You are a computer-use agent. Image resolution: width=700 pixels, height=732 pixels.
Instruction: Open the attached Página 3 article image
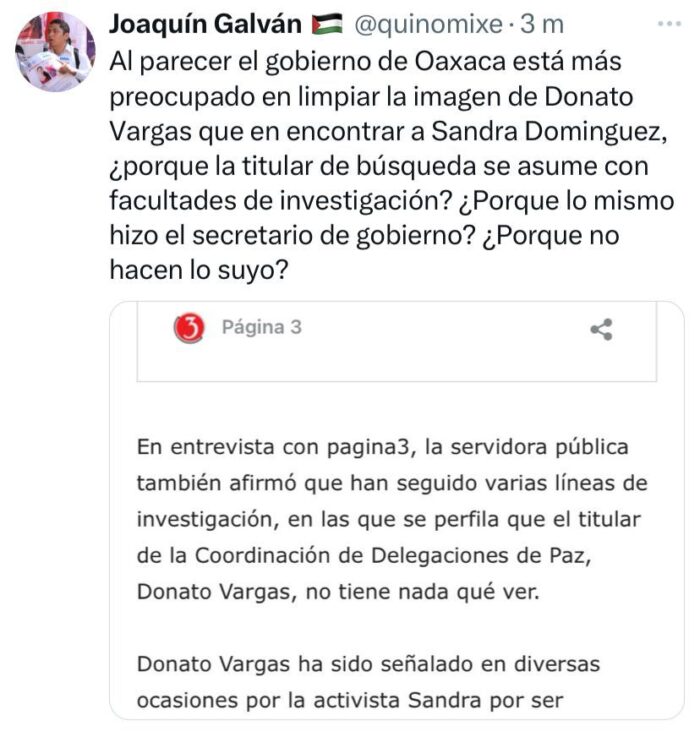[396, 510]
